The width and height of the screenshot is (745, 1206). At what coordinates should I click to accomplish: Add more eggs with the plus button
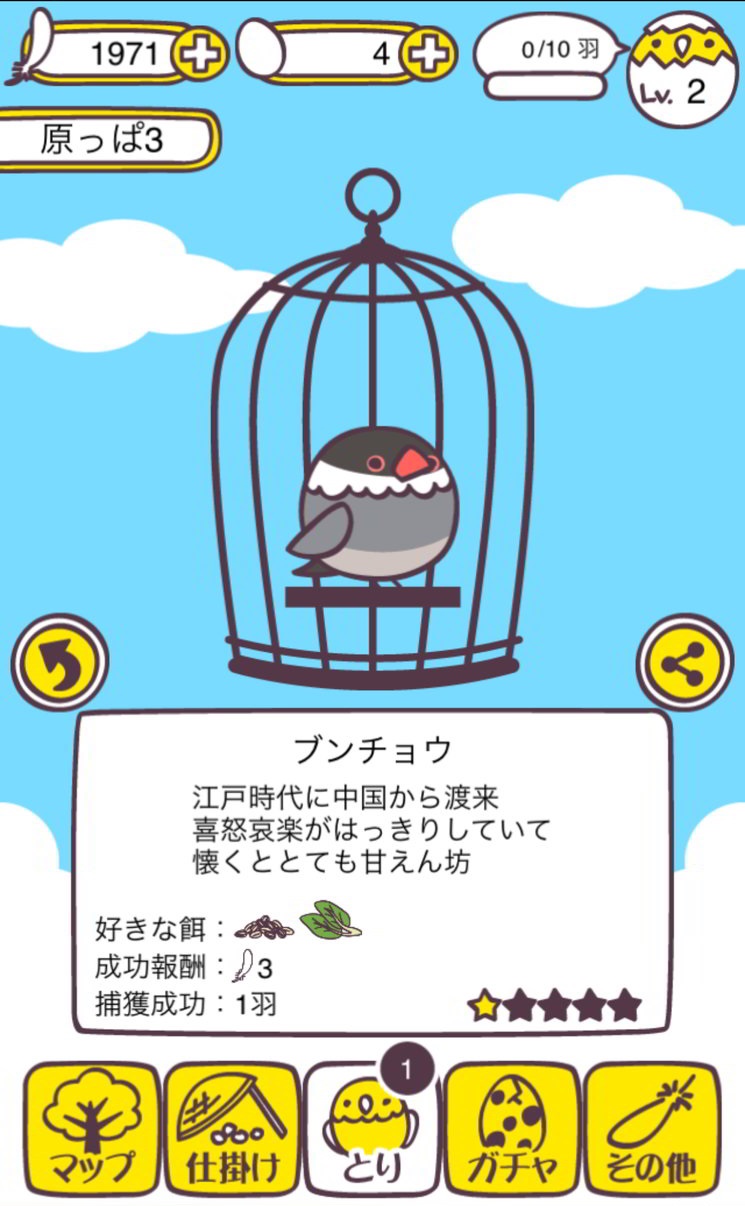pos(430,54)
